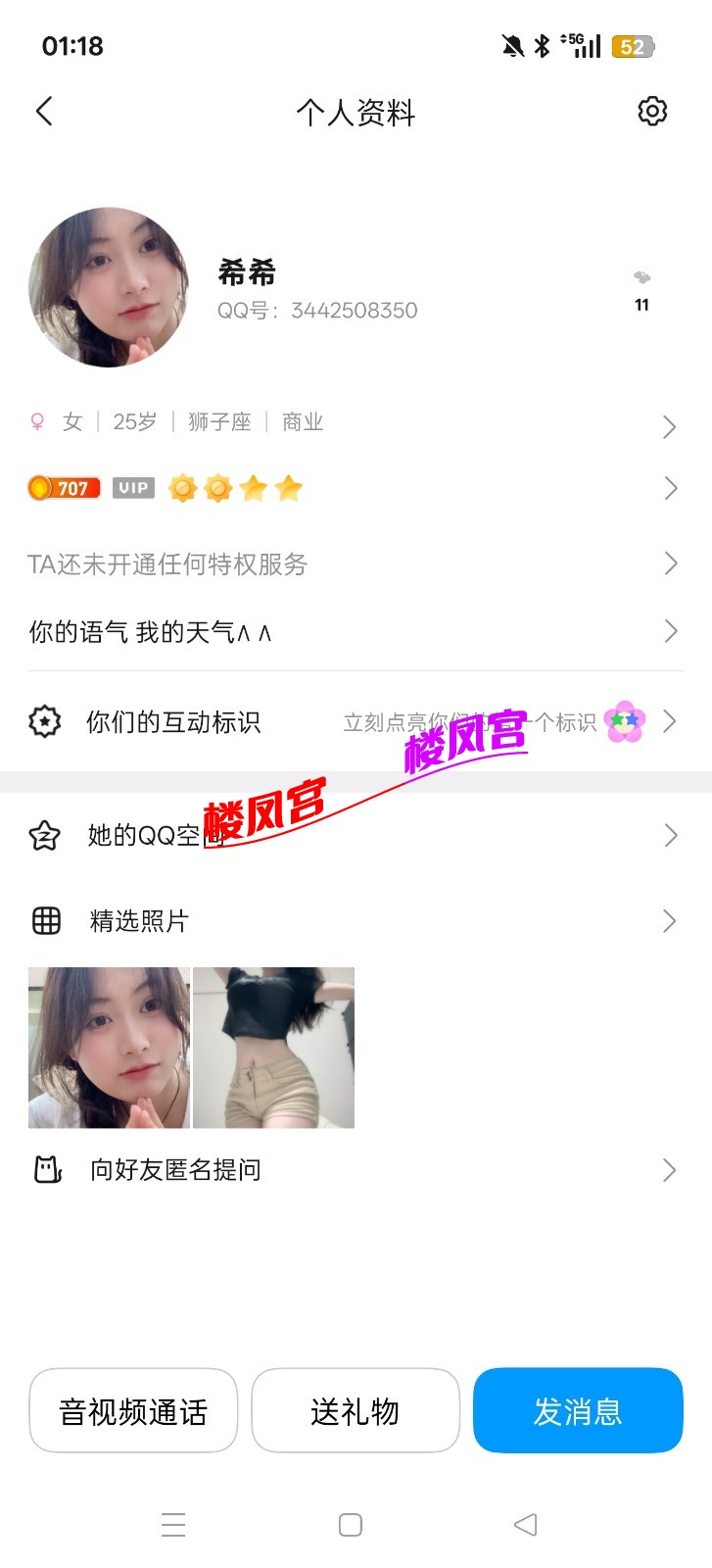
Task: Open the 707 coins detail chevron
Action: point(670,487)
